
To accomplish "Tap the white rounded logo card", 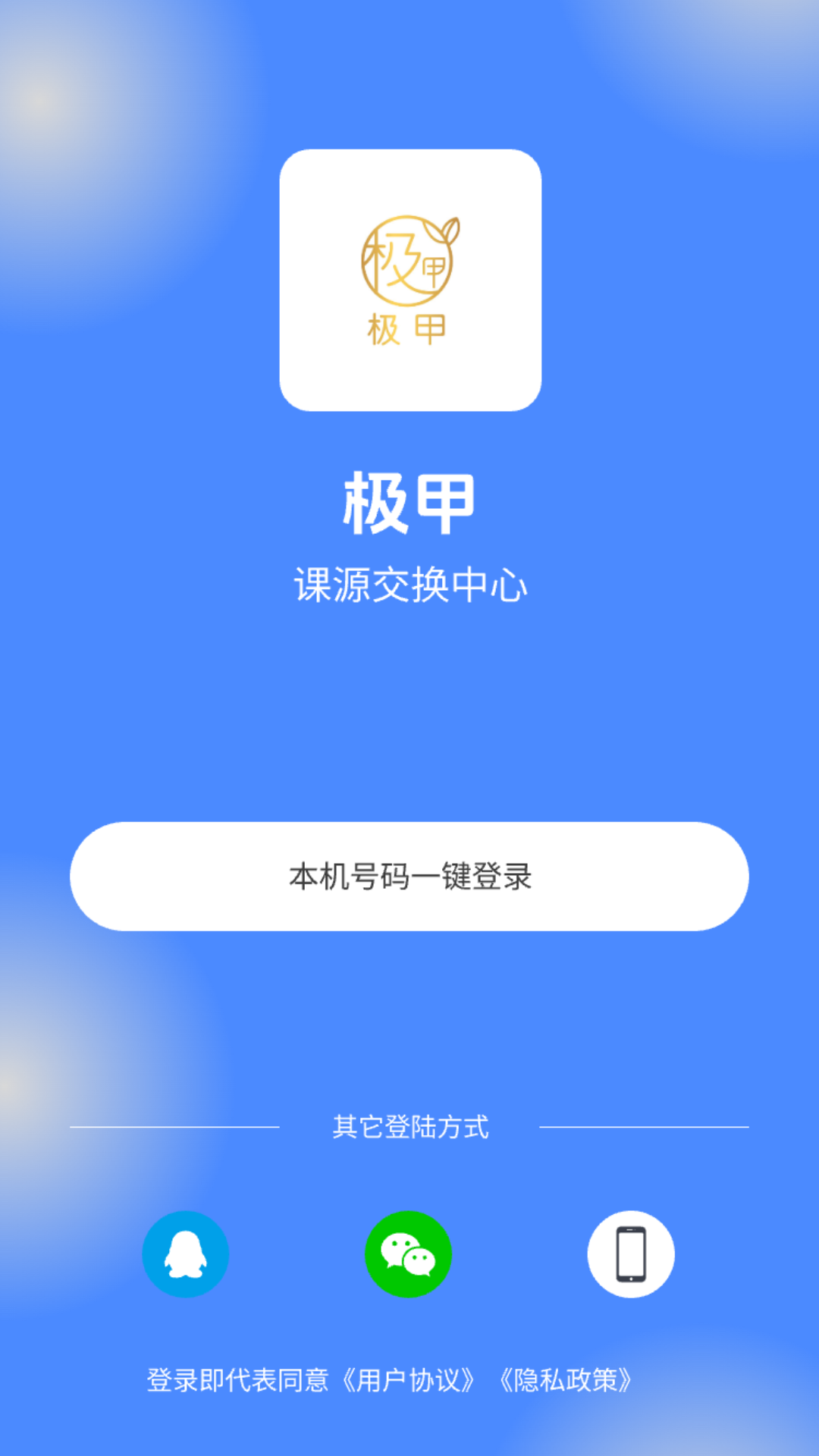I will coord(409,279).
